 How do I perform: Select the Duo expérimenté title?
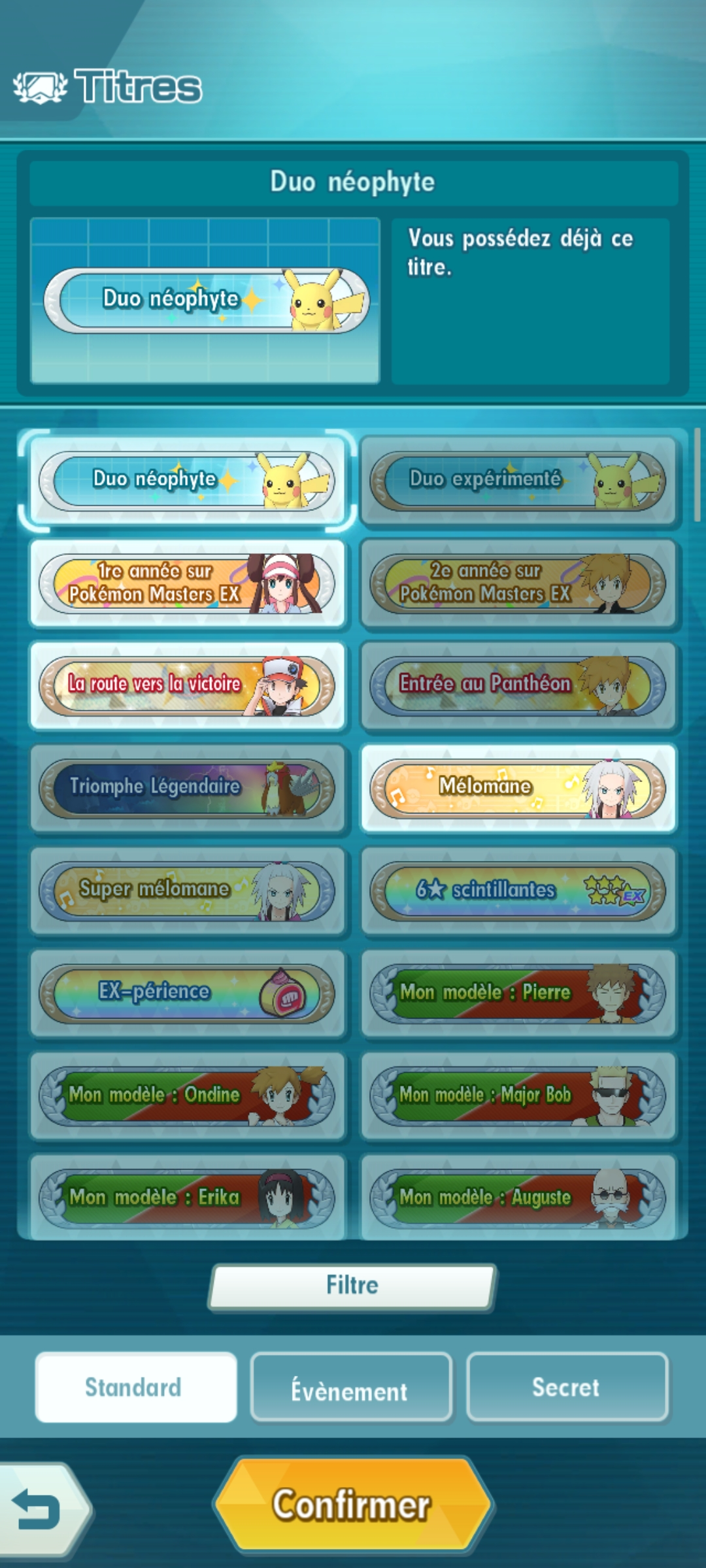(x=518, y=481)
